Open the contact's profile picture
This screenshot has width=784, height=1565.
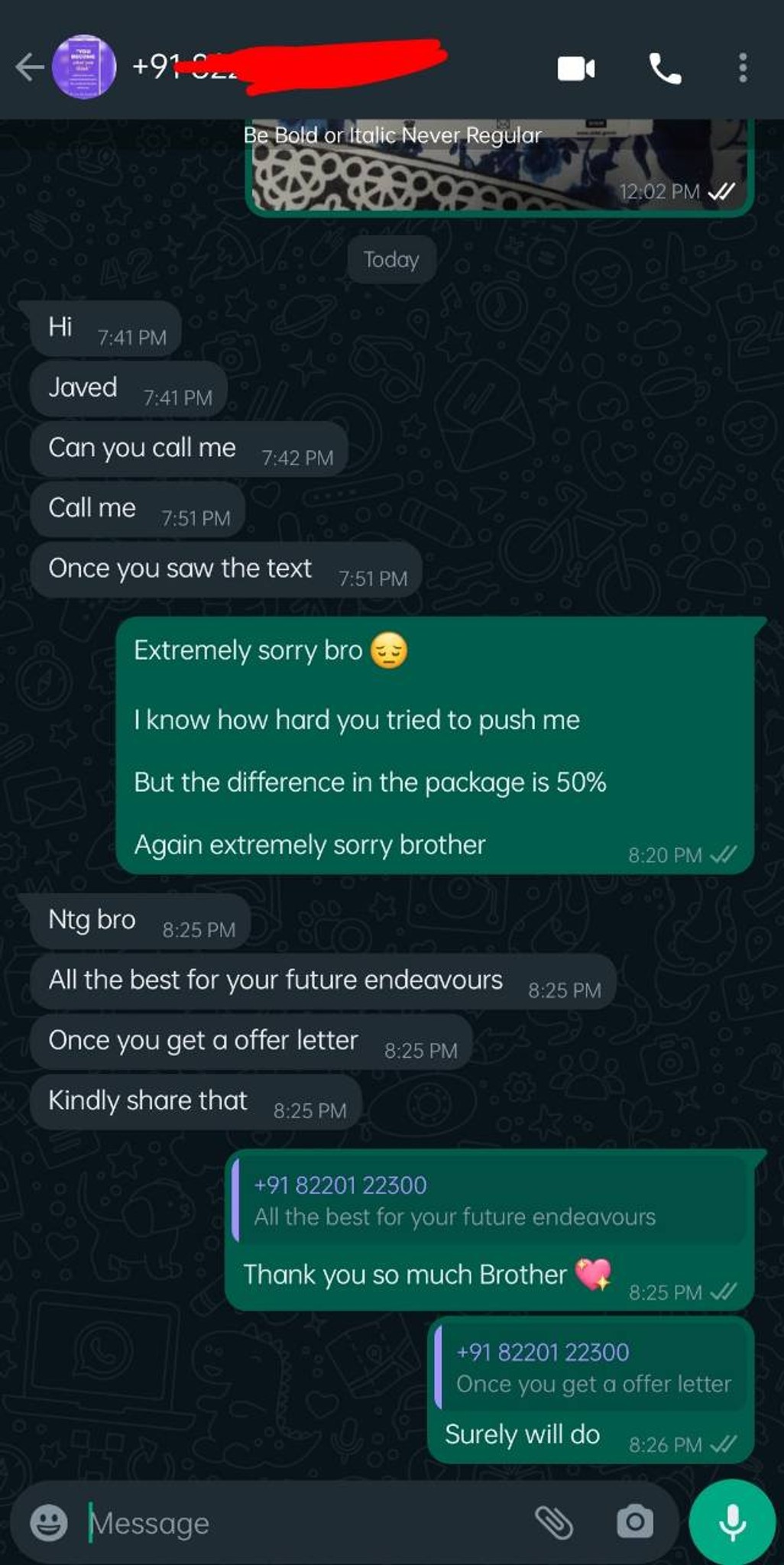[x=83, y=67]
